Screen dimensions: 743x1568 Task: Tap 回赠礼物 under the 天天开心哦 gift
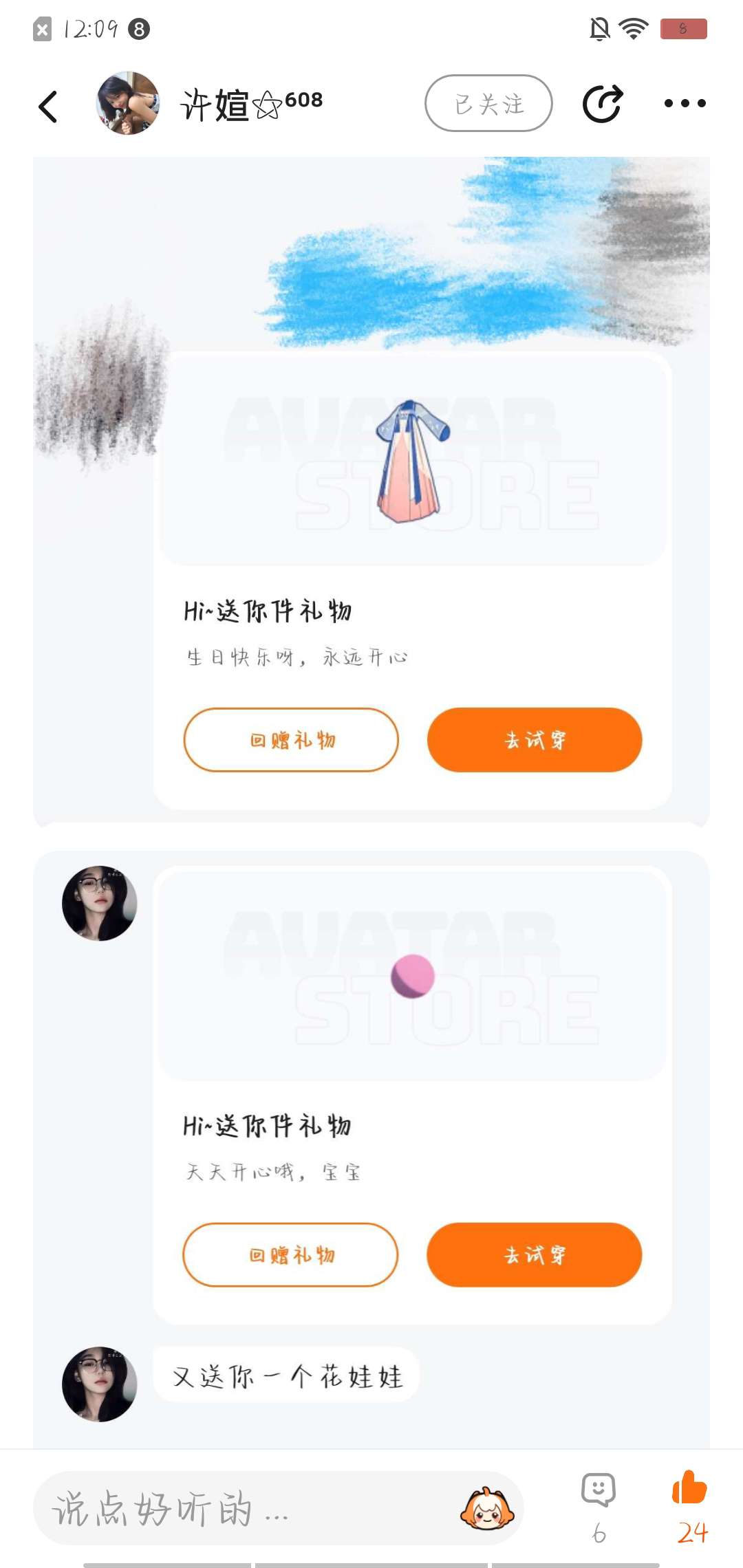[290, 1254]
